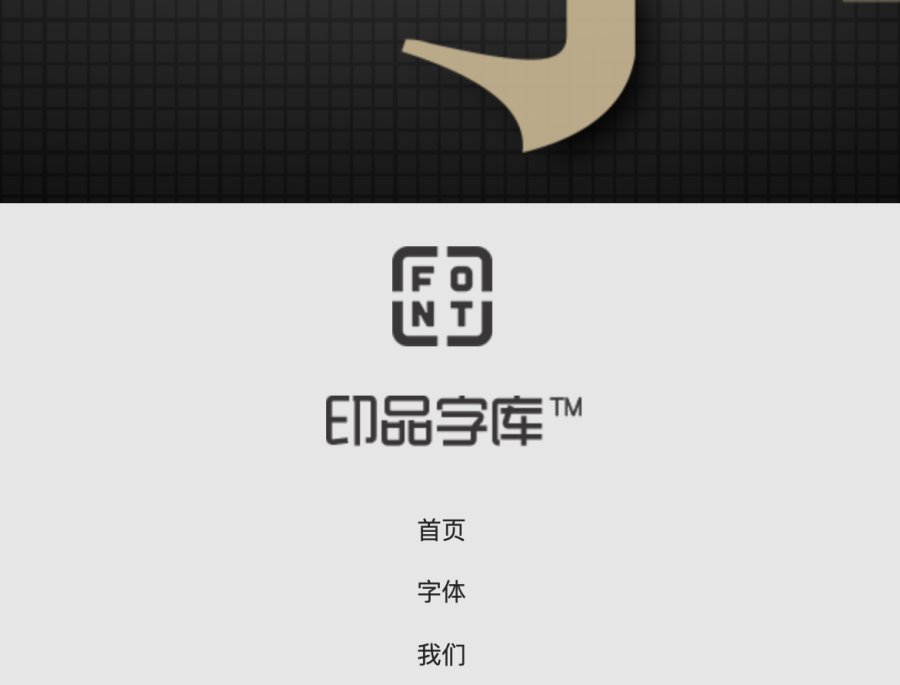Screen dimensions: 900x685
Task: Open the 首页 home link
Action: [x=441, y=530]
